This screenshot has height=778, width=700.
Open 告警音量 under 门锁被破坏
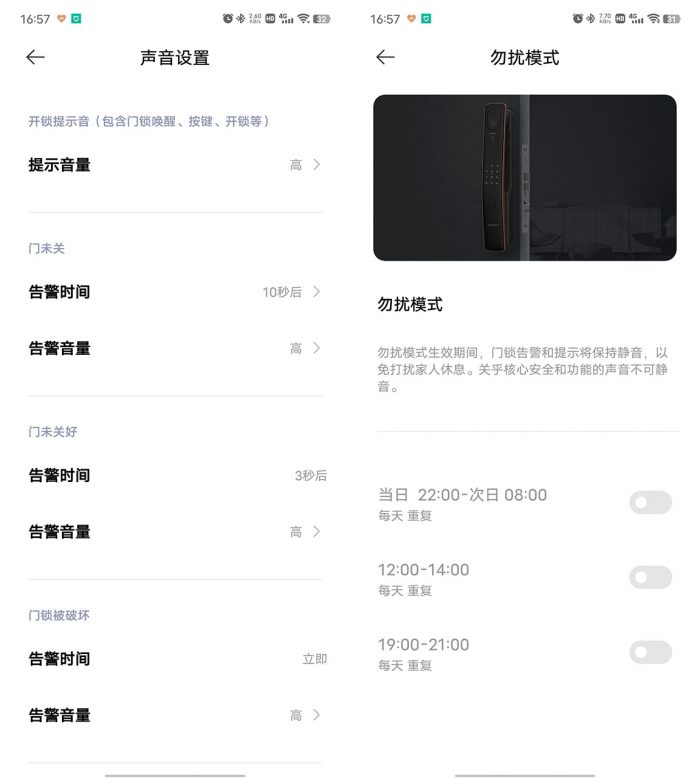pos(175,715)
